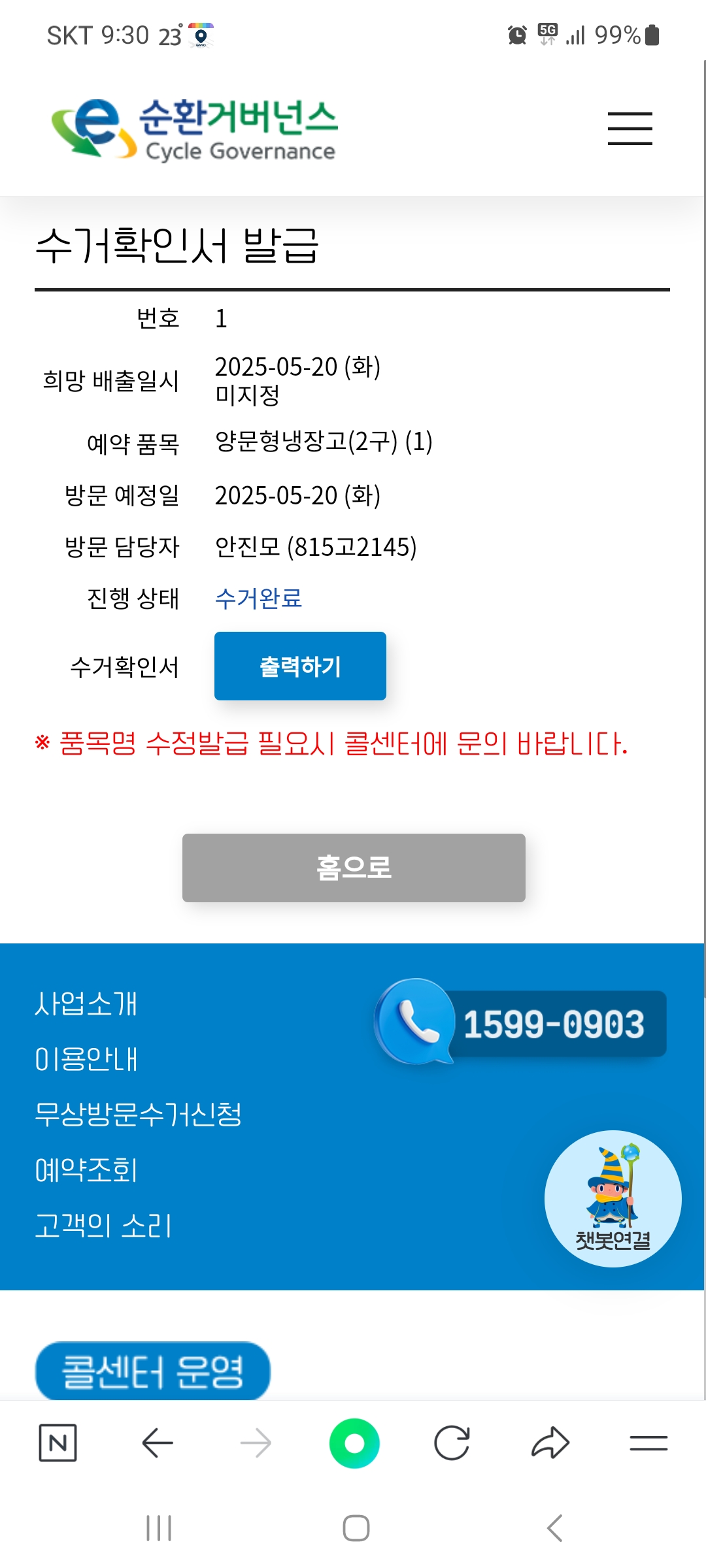Open recent apps from the navigation bar
The width and height of the screenshot is (706, 1568).
coord(159,1527)
